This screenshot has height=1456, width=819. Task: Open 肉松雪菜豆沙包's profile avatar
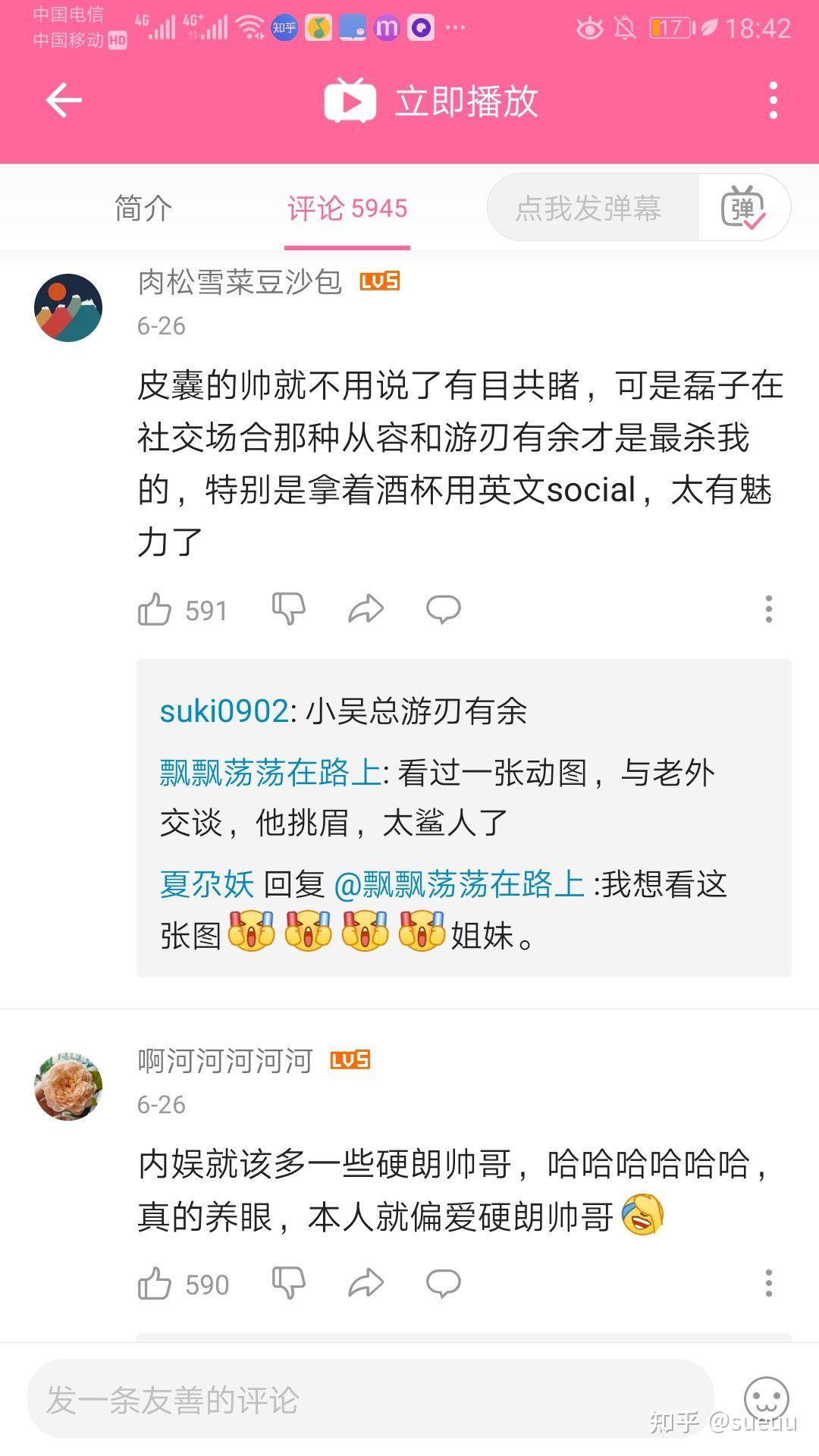click(68, 308)
